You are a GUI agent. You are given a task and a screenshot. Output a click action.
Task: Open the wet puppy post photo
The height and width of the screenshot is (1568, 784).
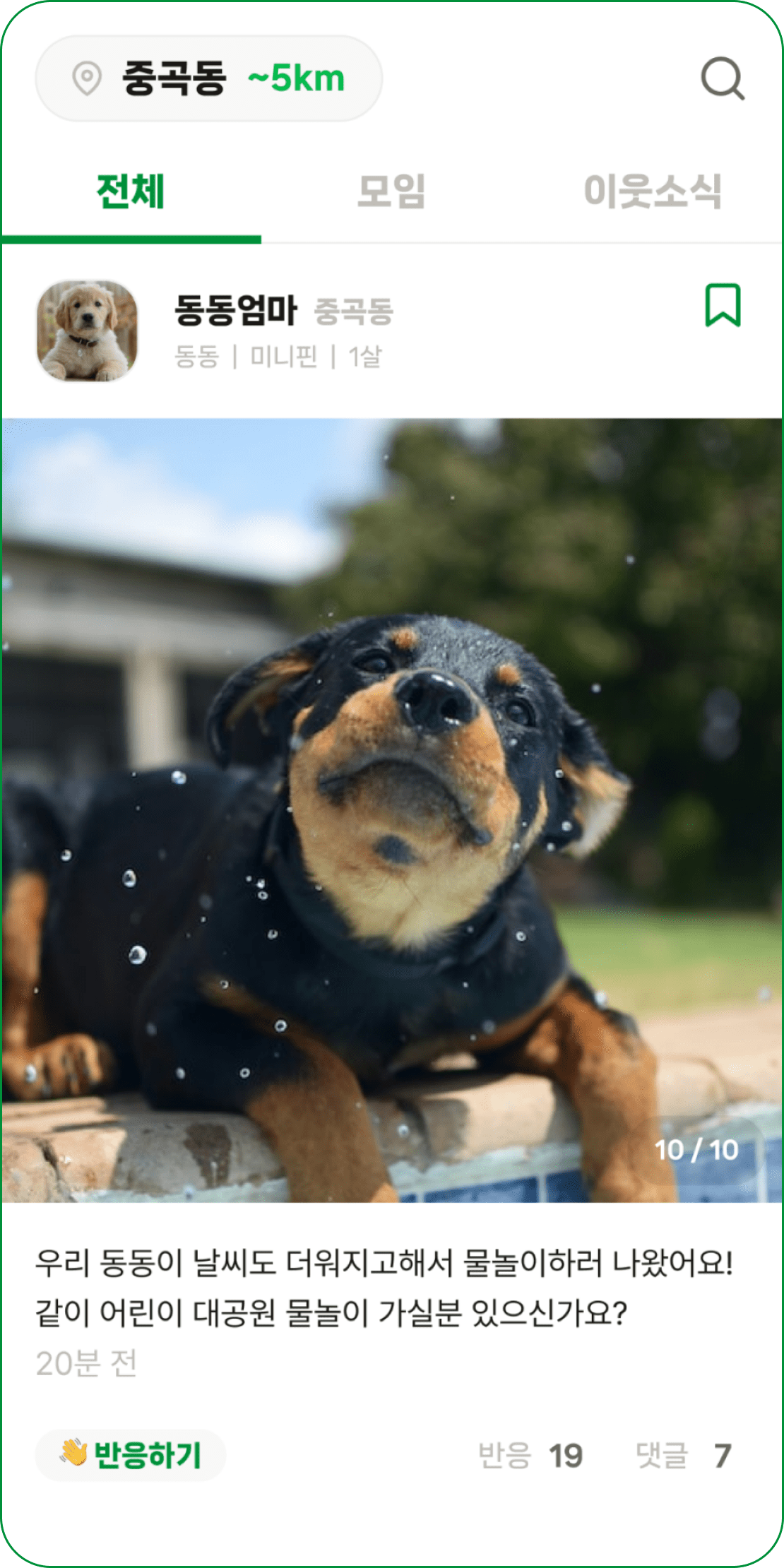[392, 810]
